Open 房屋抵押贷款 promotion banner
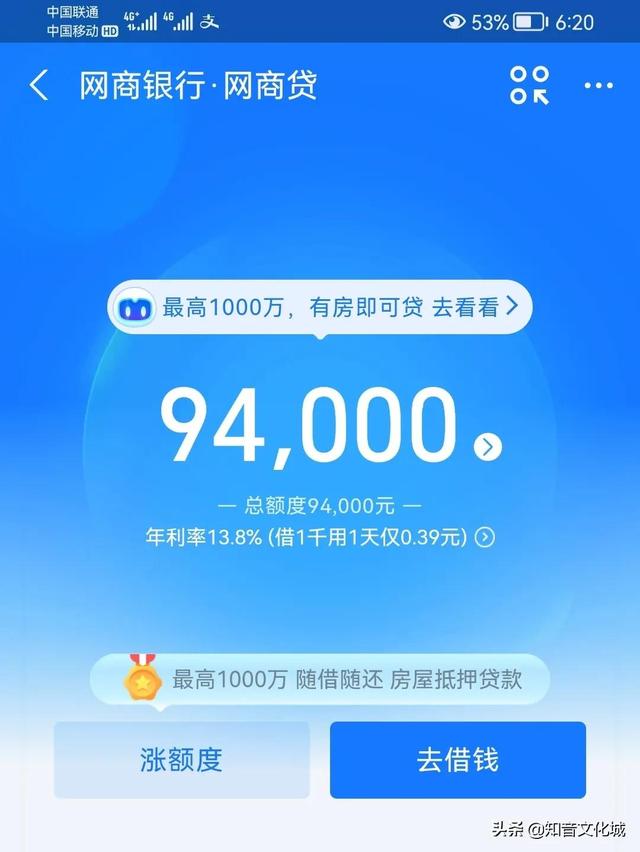Image resolution: width=640 pixels, height=852 pixels. pyautogui.click(x=320, y=681)
